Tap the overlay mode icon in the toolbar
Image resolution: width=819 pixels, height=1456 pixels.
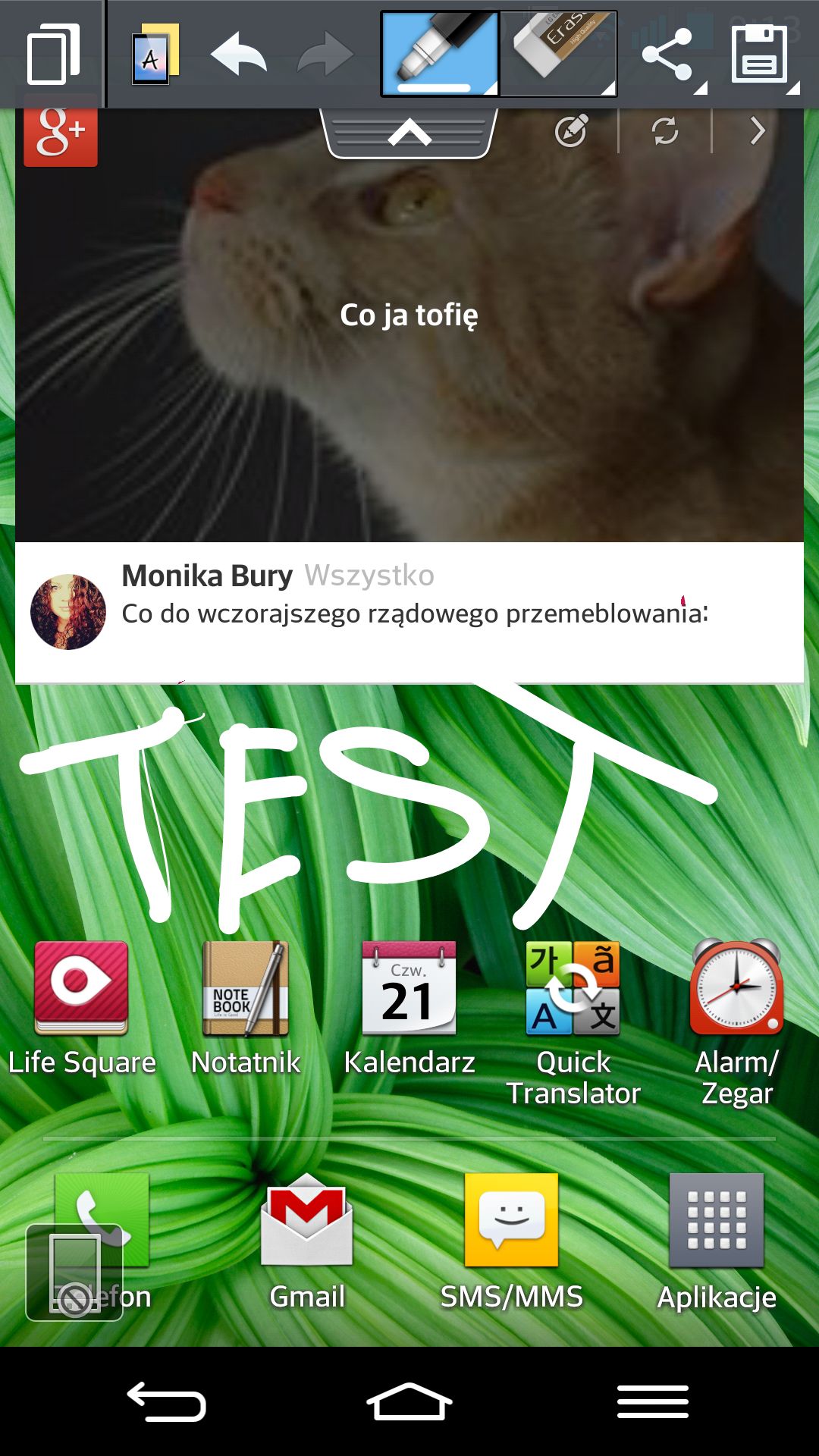point(53,55)
